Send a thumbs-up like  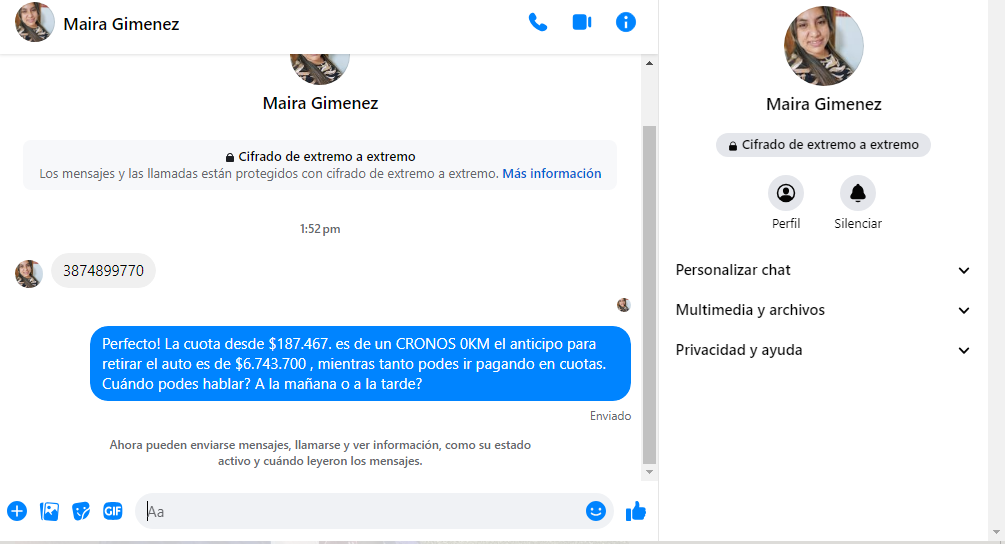636,511
